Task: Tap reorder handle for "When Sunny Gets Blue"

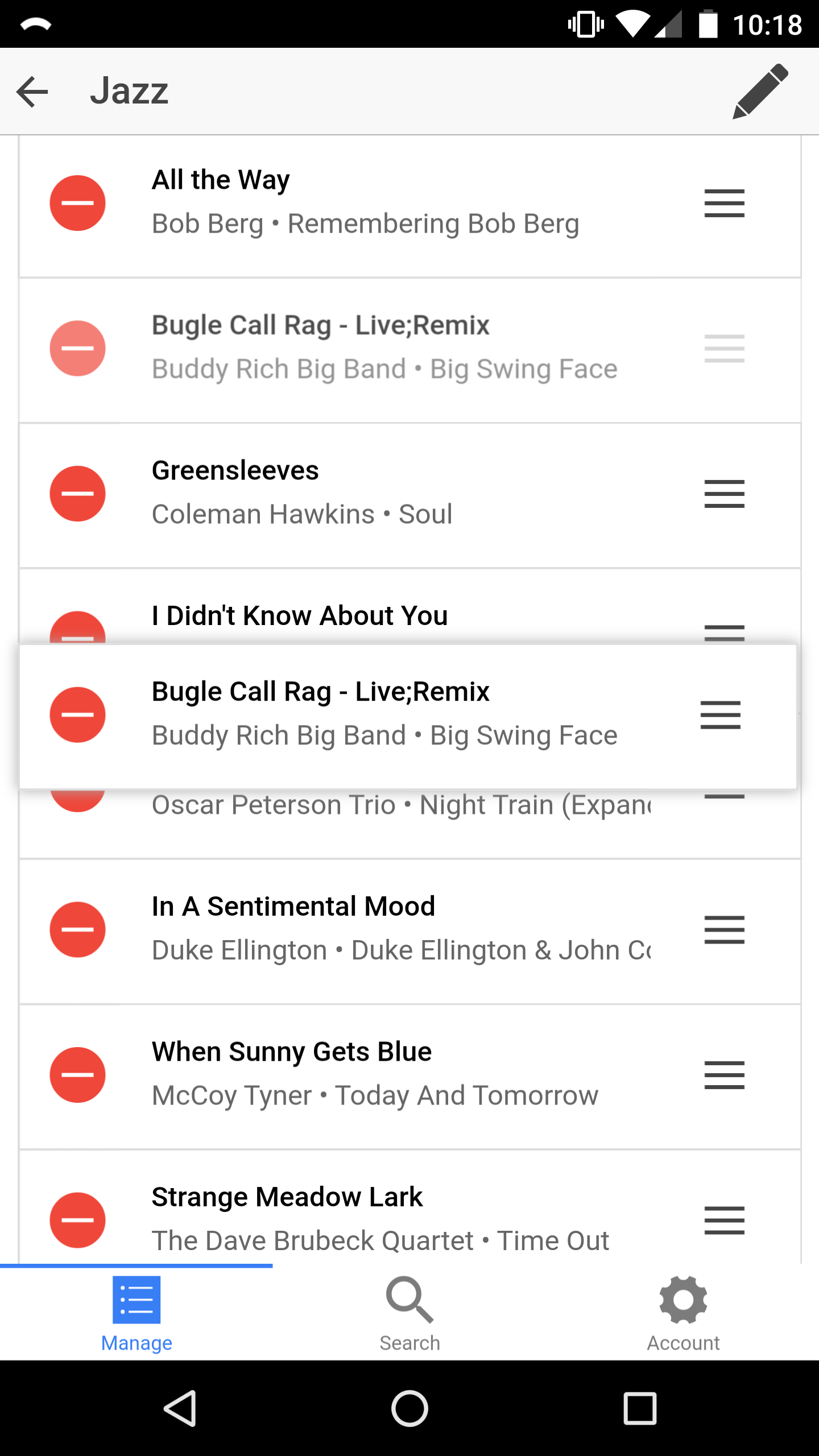Action: click(x=724, y=1075)
